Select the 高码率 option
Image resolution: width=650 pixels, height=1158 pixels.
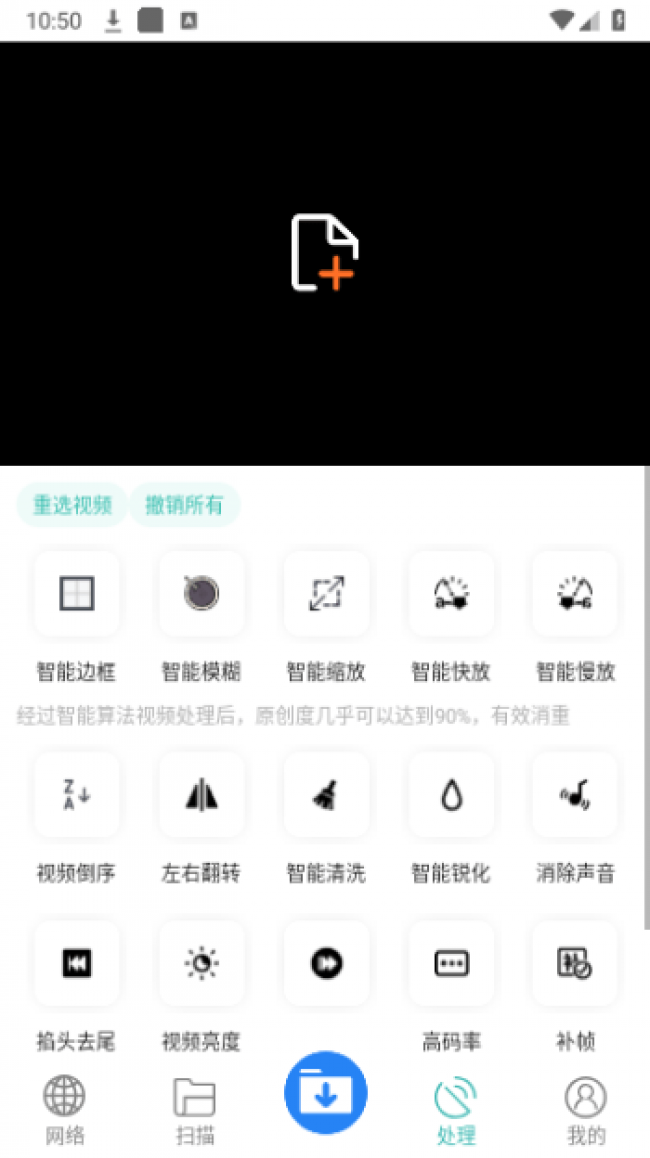[451, 964]
